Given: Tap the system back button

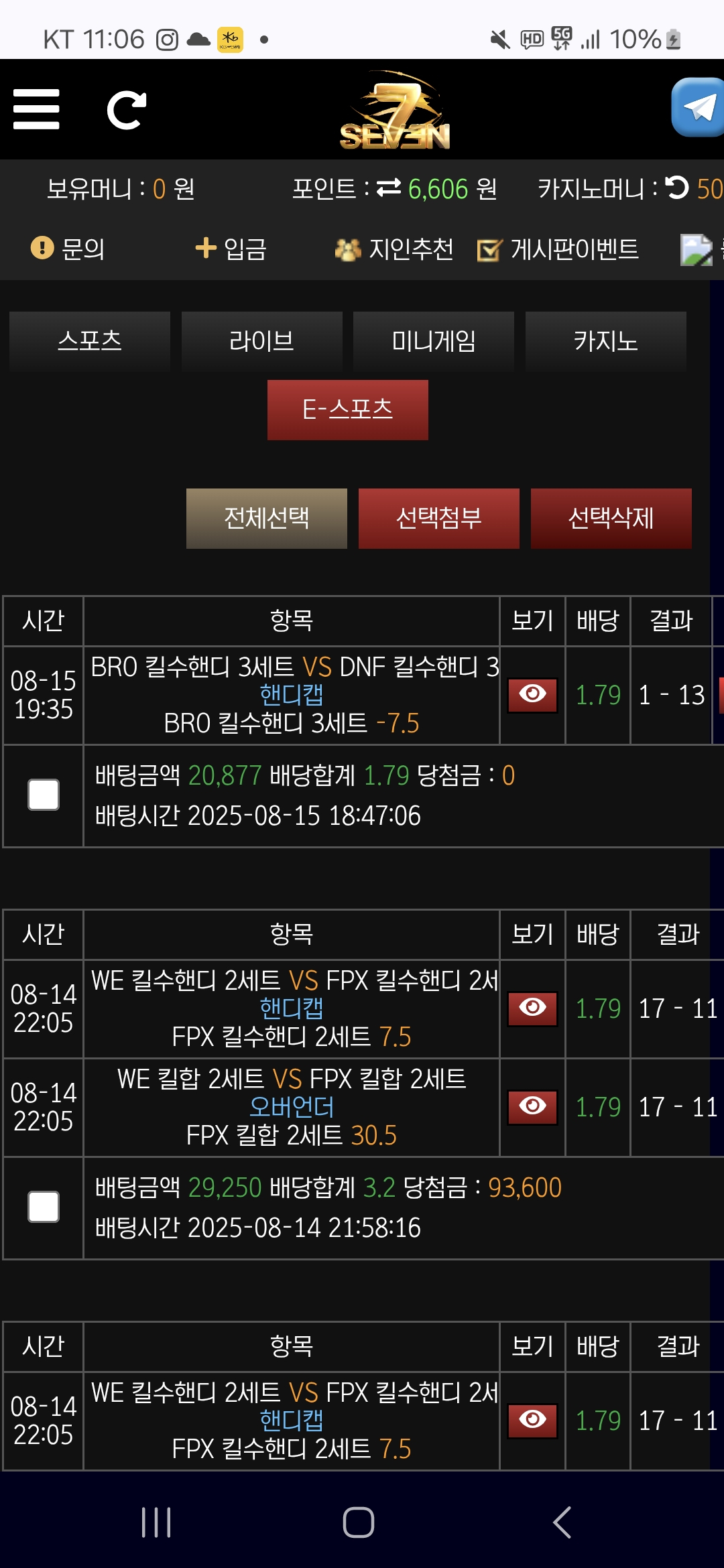Looking at the screenshot, I should (562, 1522).
